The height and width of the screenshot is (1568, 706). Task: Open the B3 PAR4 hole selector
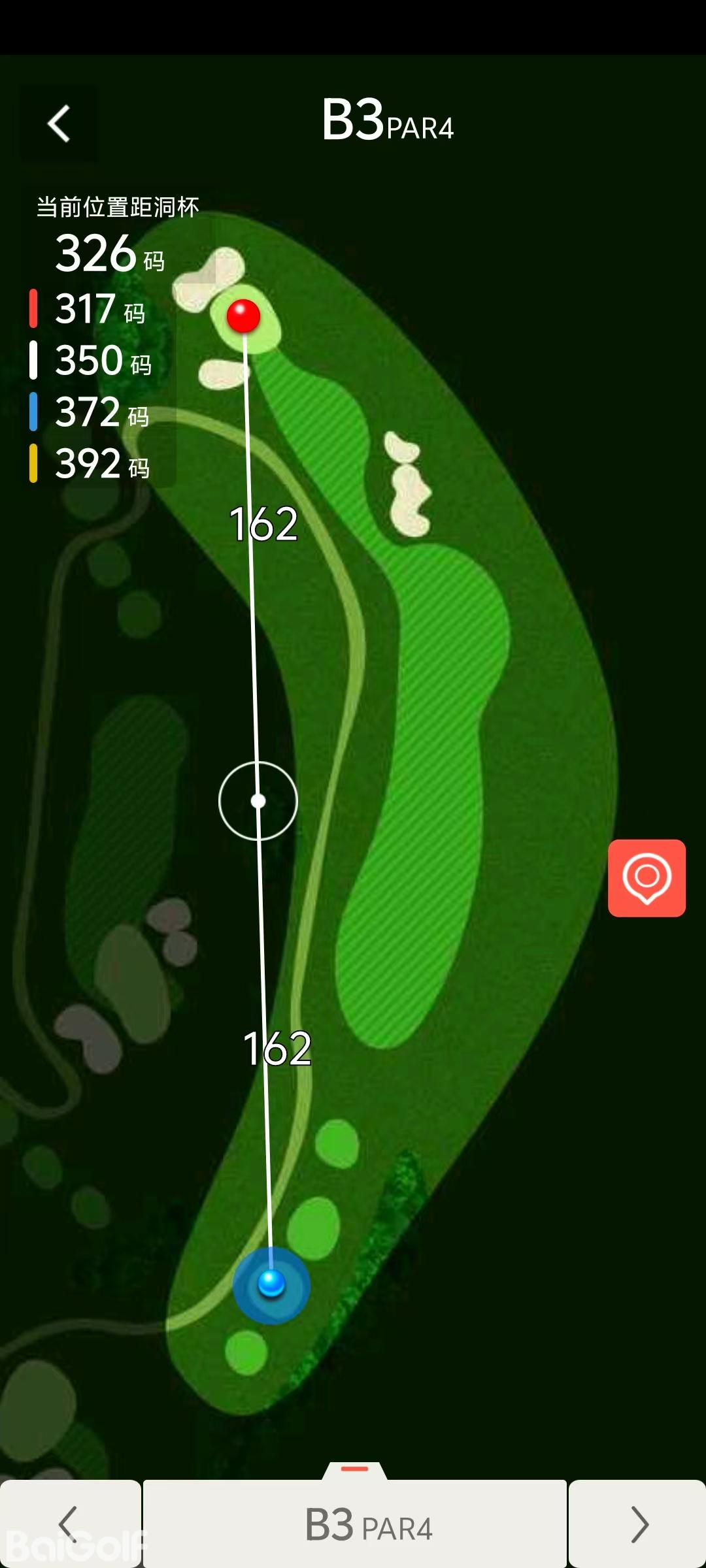click(355, 1524)
